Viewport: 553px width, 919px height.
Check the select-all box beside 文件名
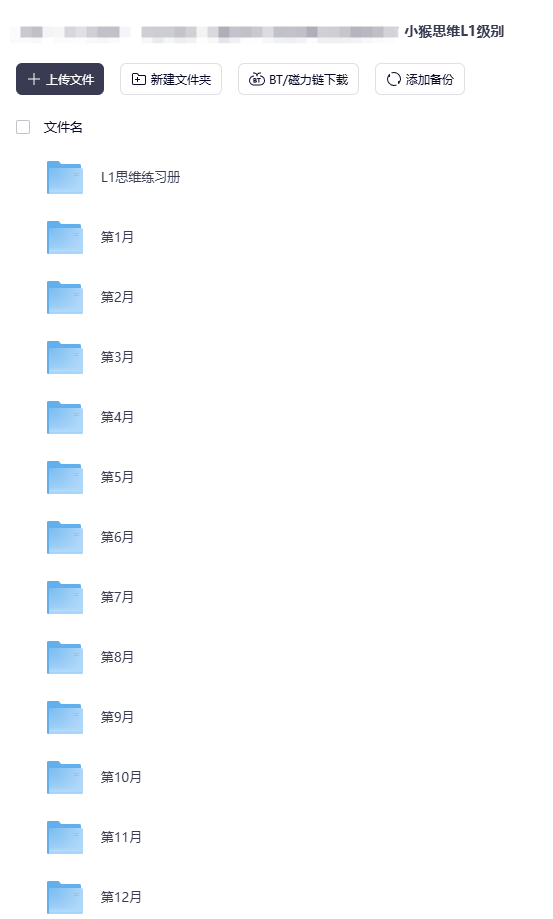tap(23, 127)
